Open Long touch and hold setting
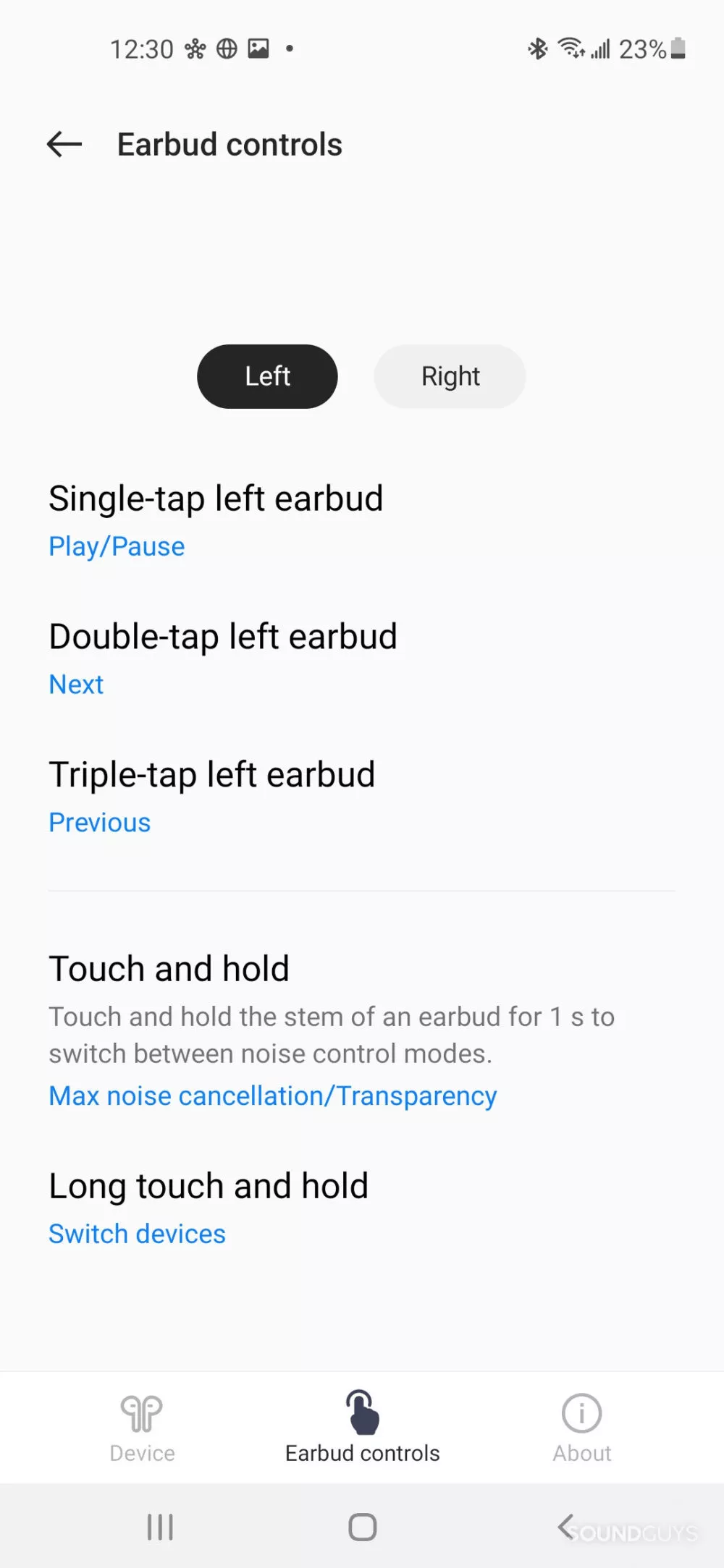Viewport: 724px width, 1568px height. tap(362, 1208)
